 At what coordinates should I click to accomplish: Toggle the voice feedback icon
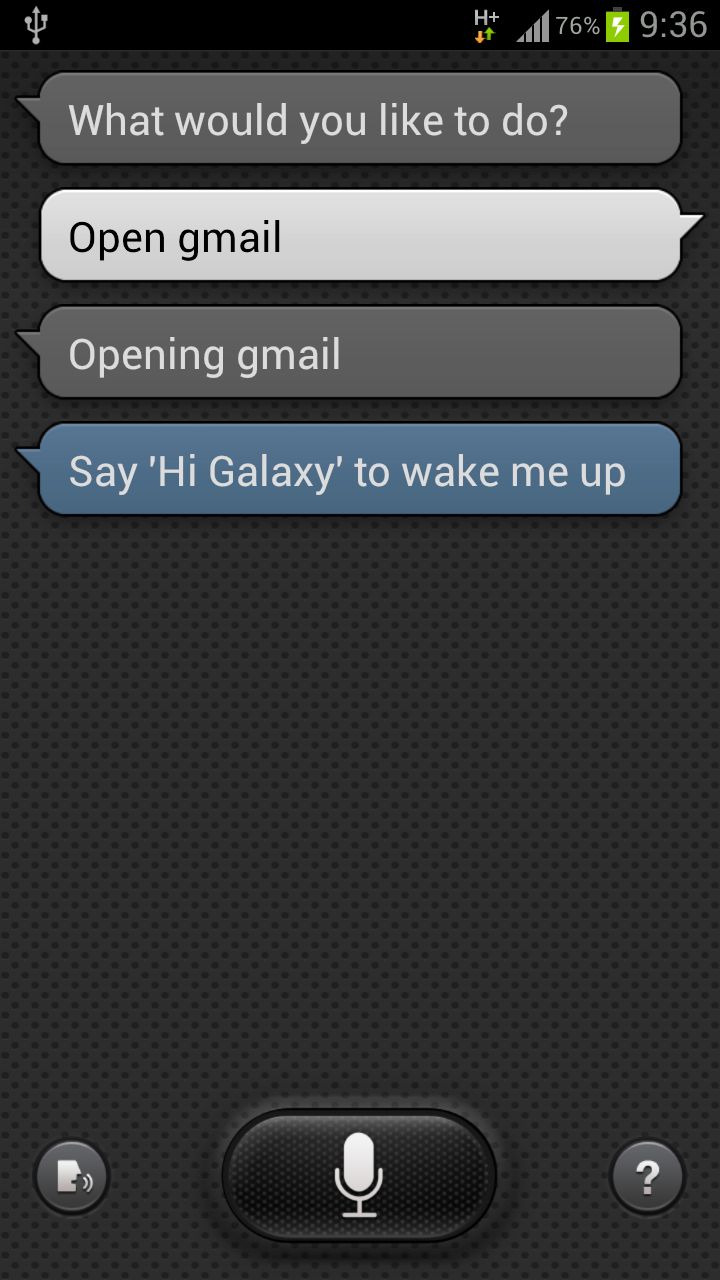tap(72, 1178)
